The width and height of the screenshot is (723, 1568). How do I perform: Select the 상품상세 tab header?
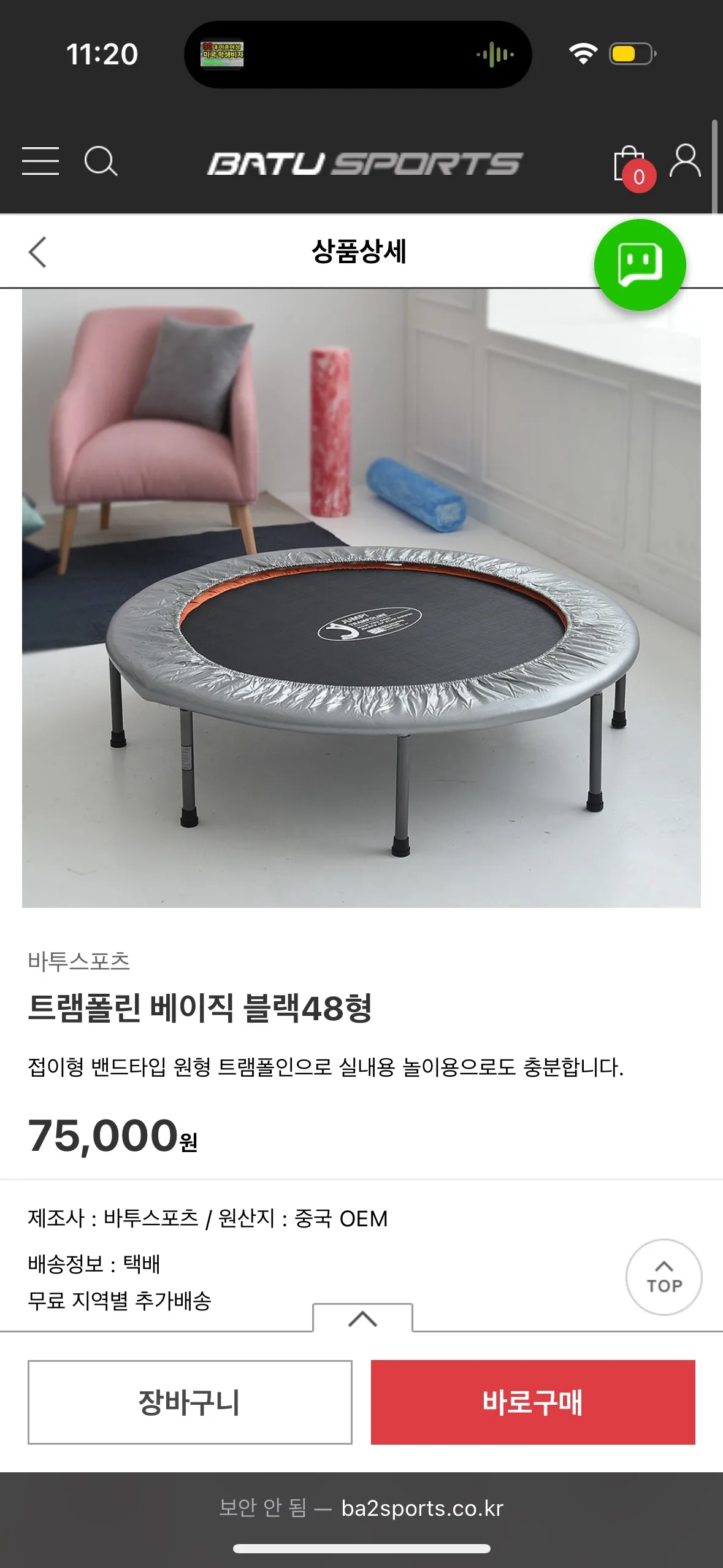tap(361, 252)
